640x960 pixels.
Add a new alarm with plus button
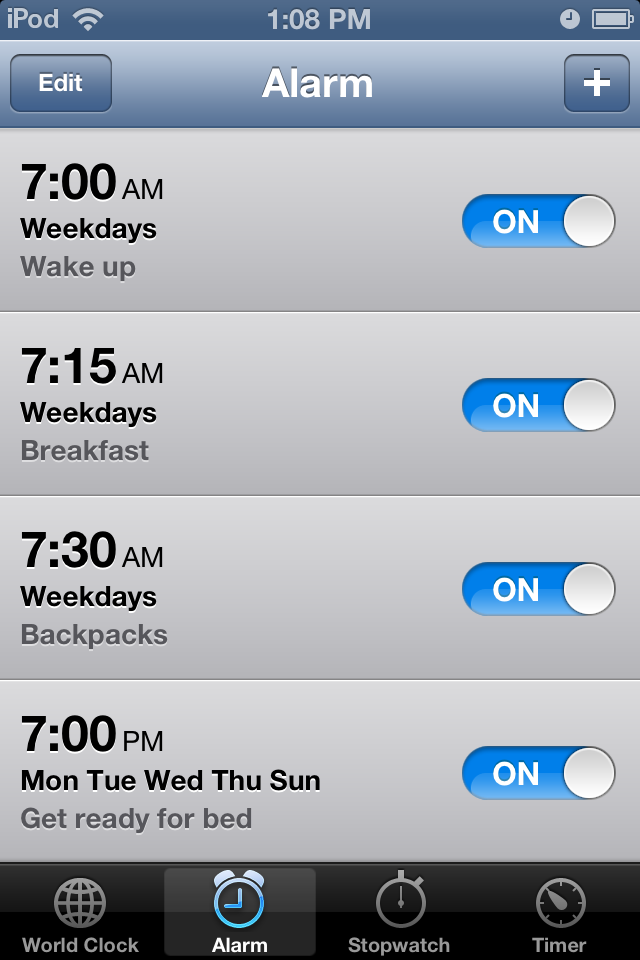point(596,83)
